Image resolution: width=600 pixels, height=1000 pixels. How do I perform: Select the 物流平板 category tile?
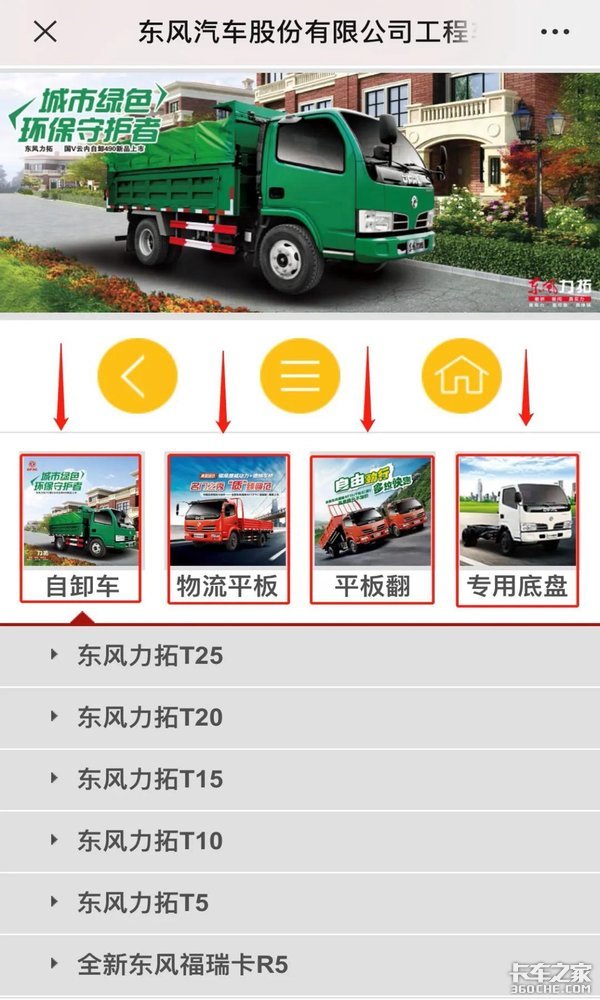click(228, 528)
